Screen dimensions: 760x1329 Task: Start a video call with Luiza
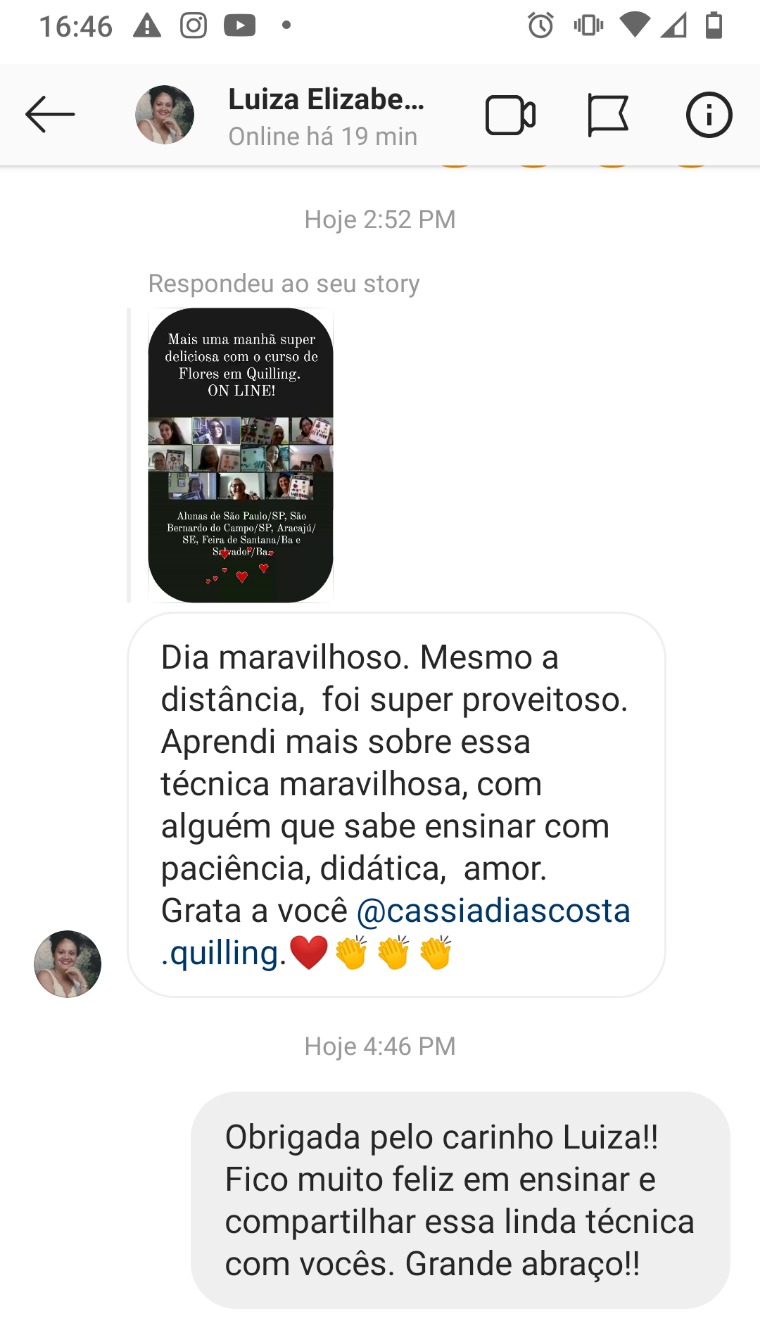(510, 115)
